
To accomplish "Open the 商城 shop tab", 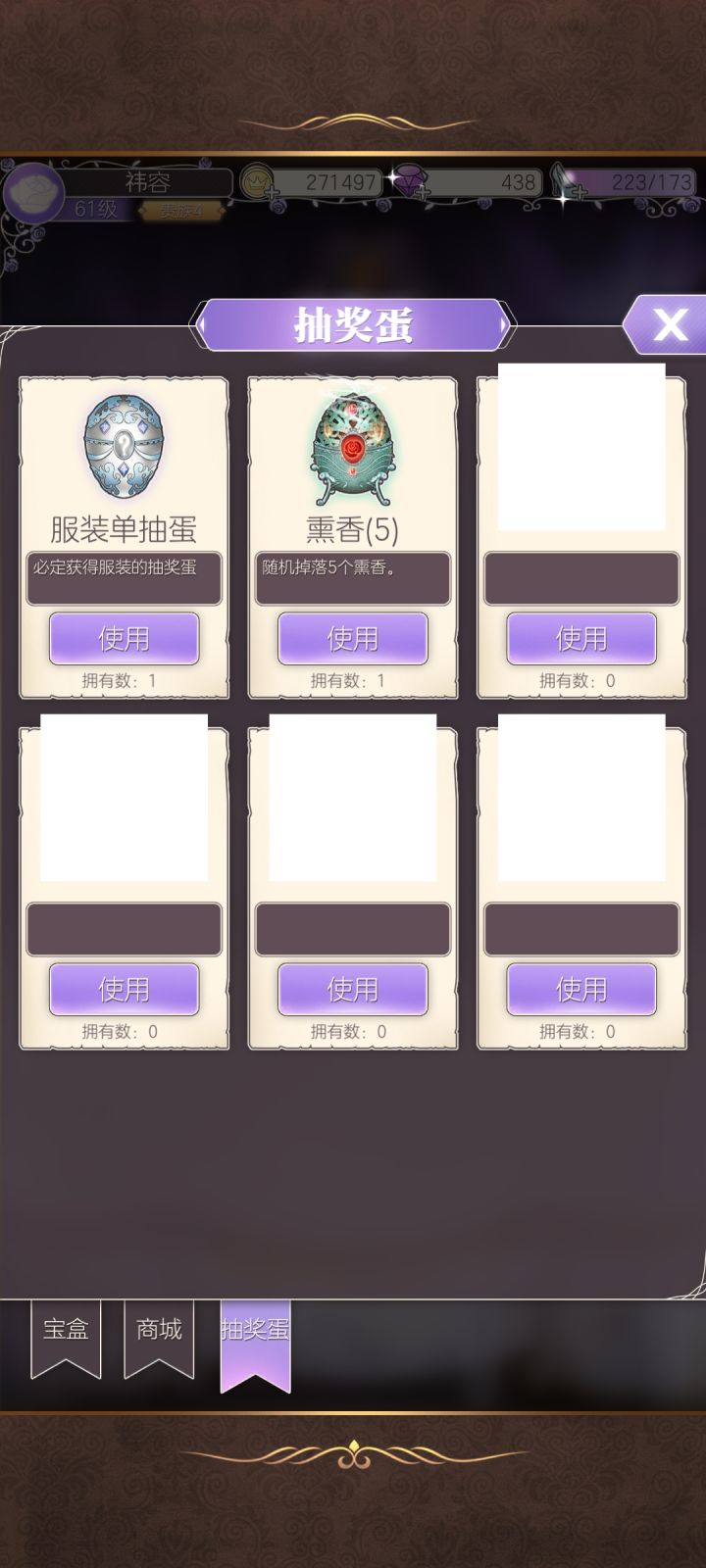I will pos(158,1330).
